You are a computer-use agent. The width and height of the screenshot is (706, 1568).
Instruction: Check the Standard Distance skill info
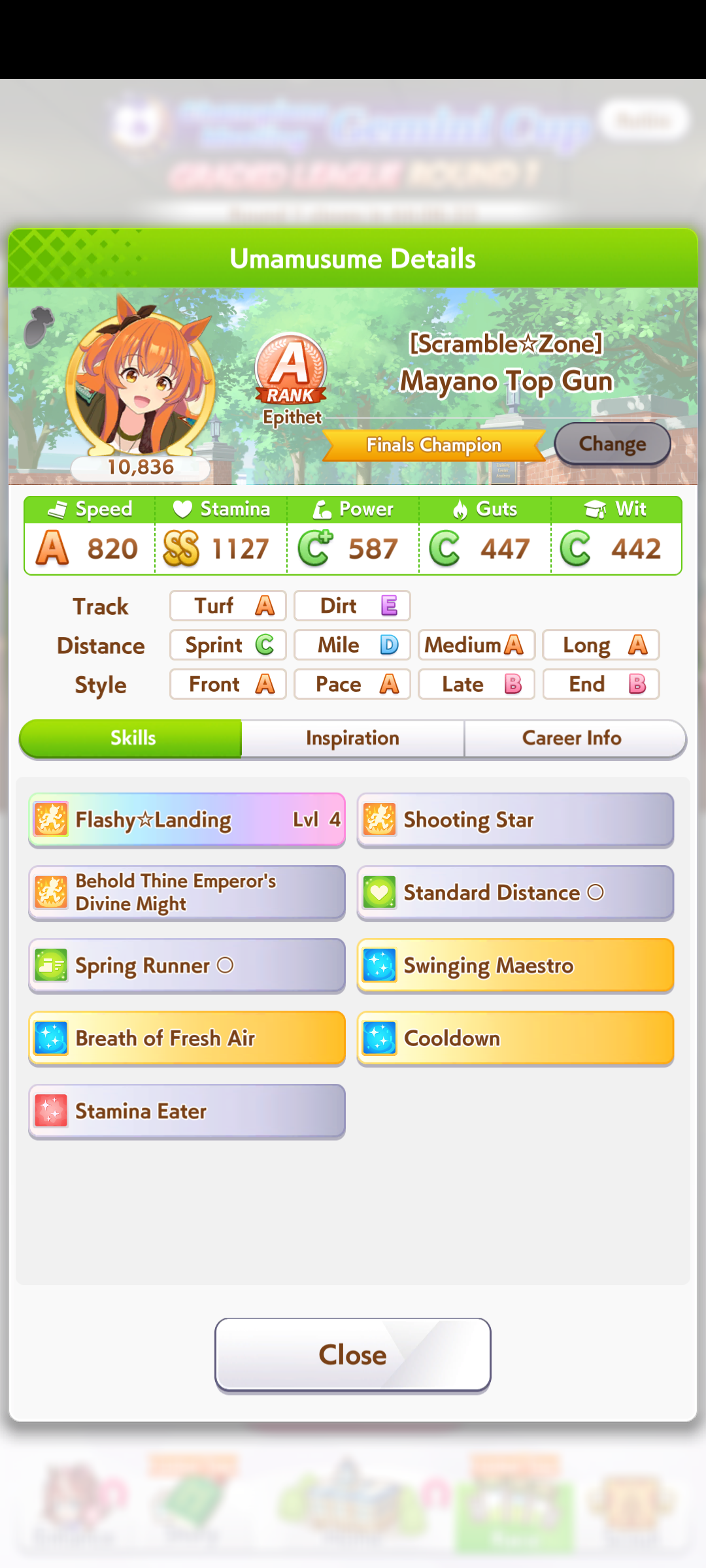pos(515,892)
